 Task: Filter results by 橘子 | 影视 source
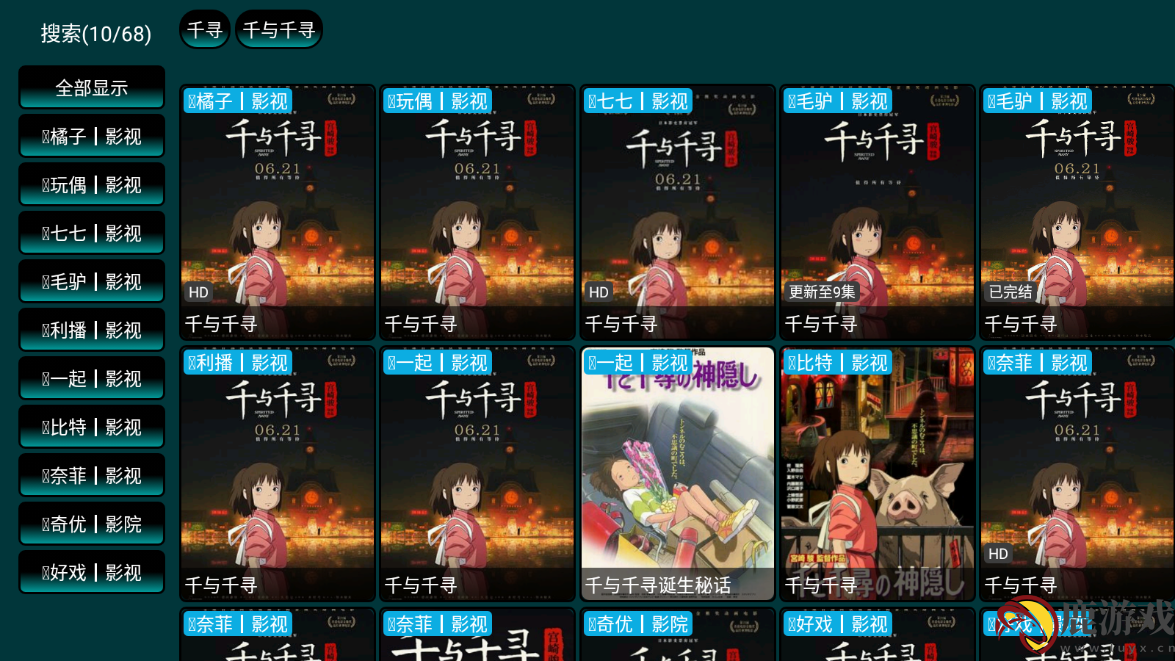pos(91,136)
